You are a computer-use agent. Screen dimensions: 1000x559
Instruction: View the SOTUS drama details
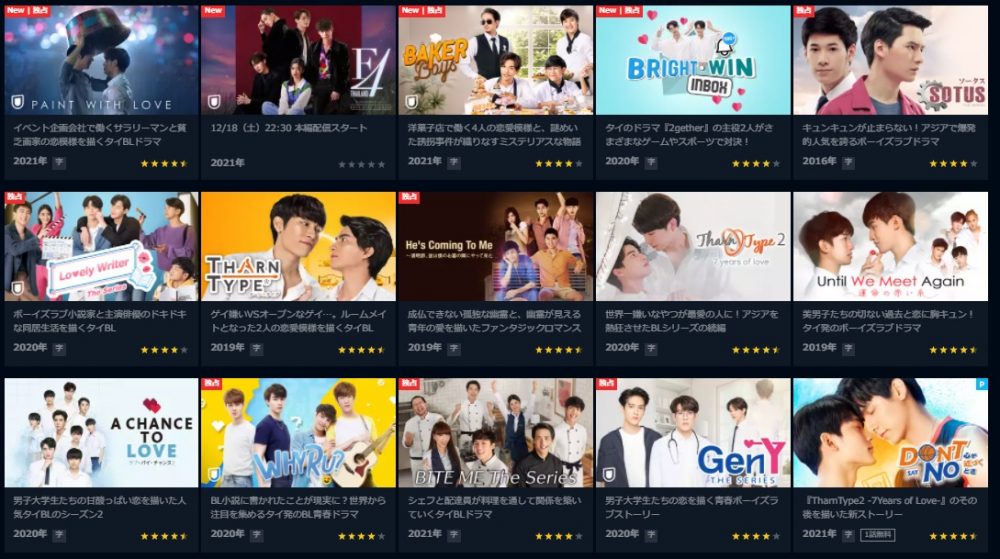[890, 60]
